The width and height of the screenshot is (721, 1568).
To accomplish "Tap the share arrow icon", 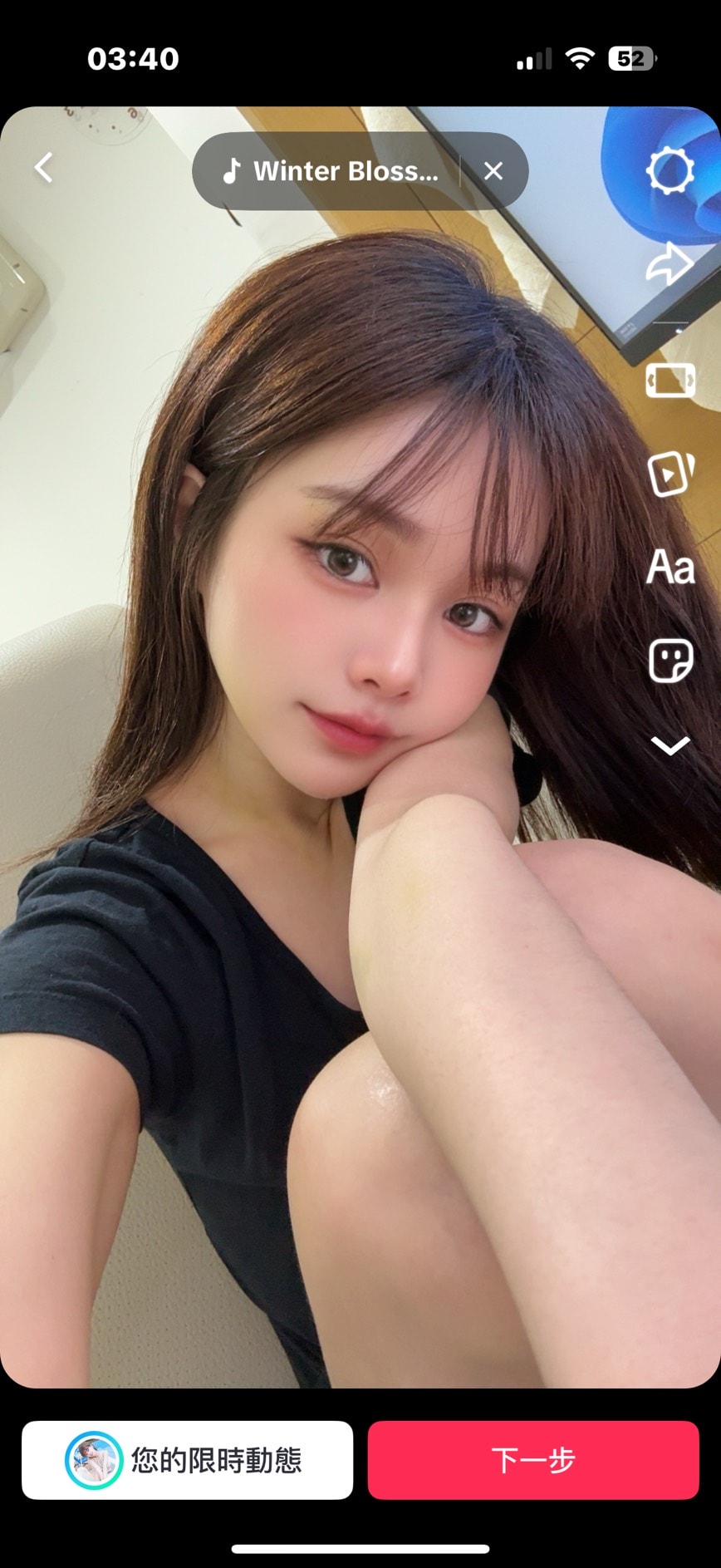I will tap(669, 265).
